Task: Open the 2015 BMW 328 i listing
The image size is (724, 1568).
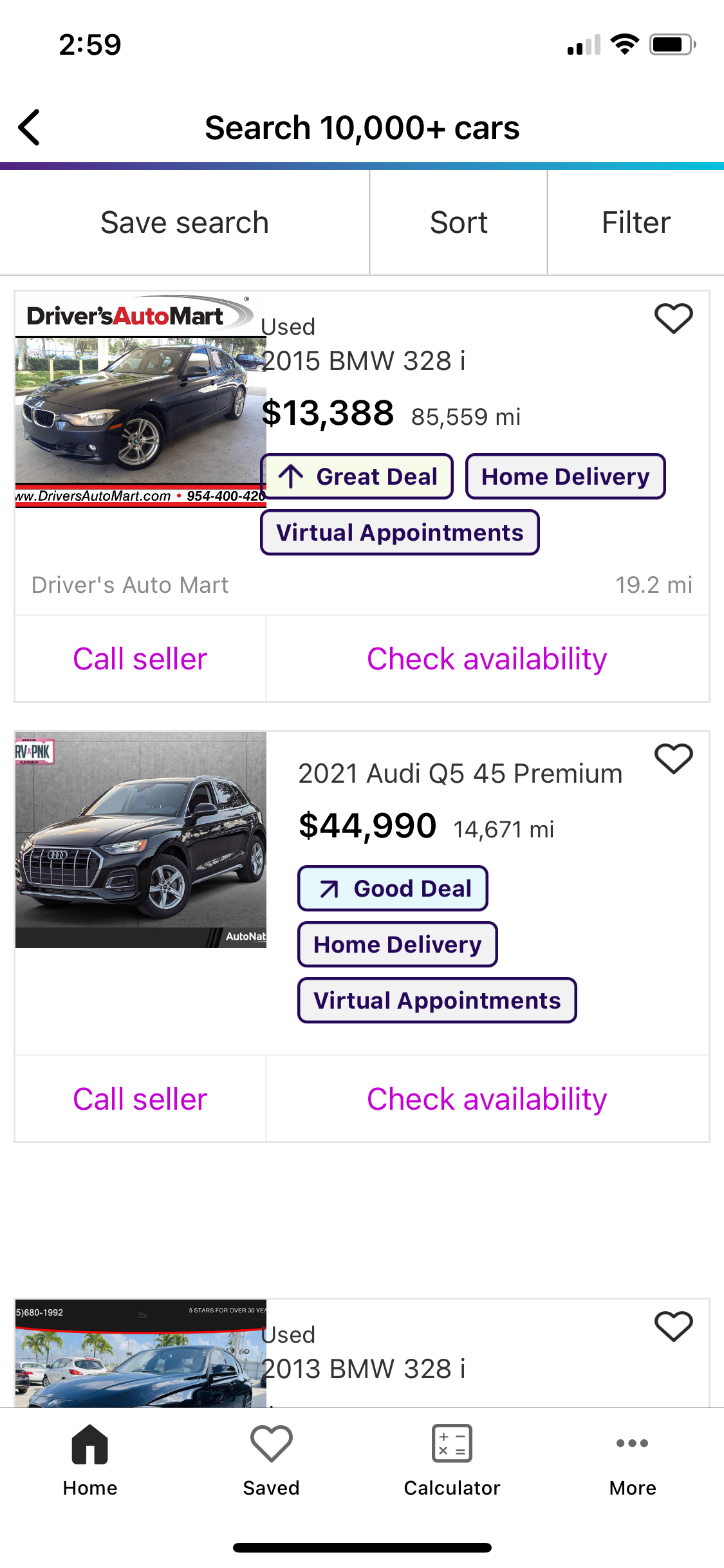Action: pyautogui.click(x=364, y=361)
